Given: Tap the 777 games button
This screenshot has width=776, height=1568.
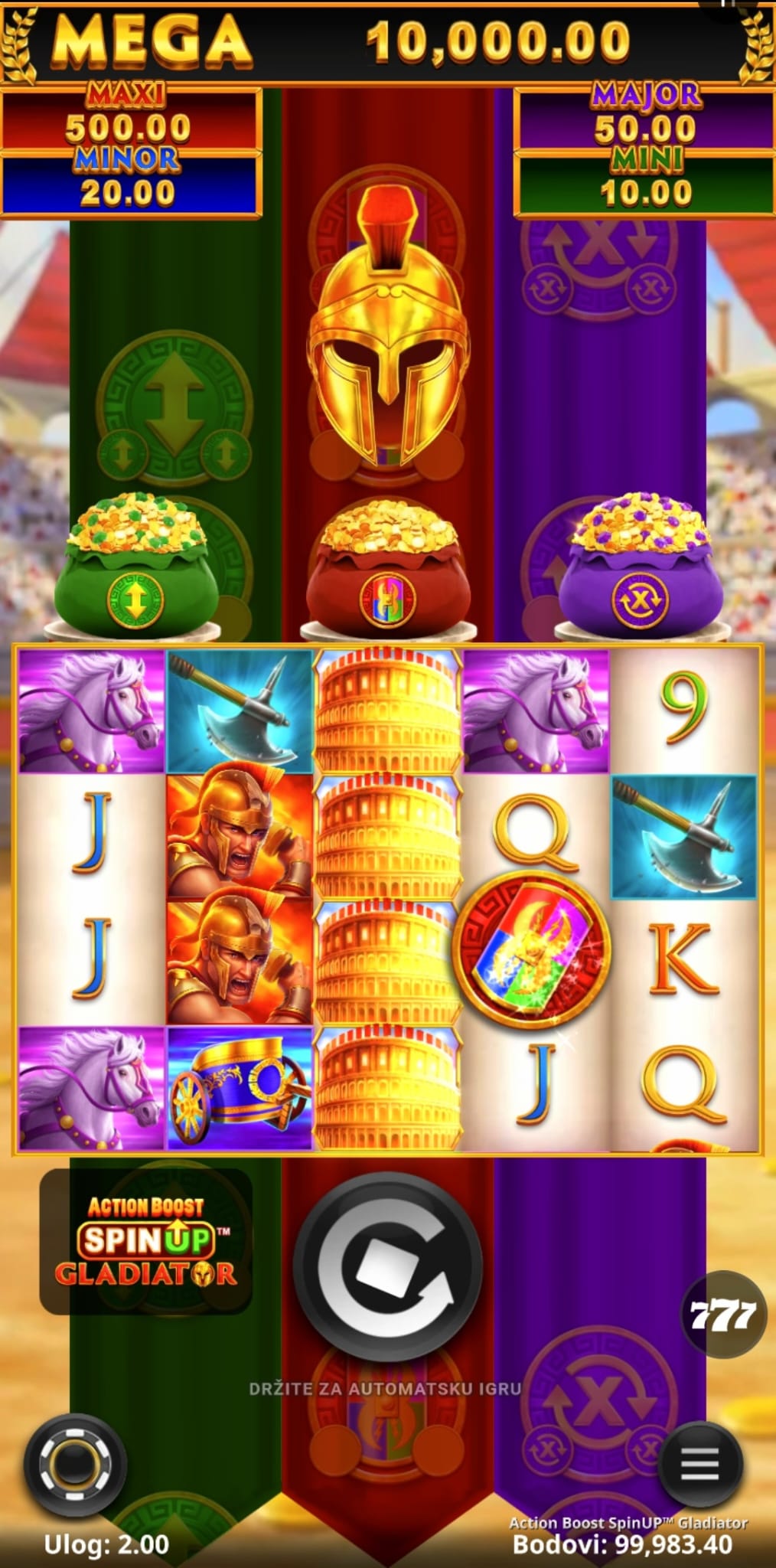Looking at the screenshot, I should pos(724,1315).
